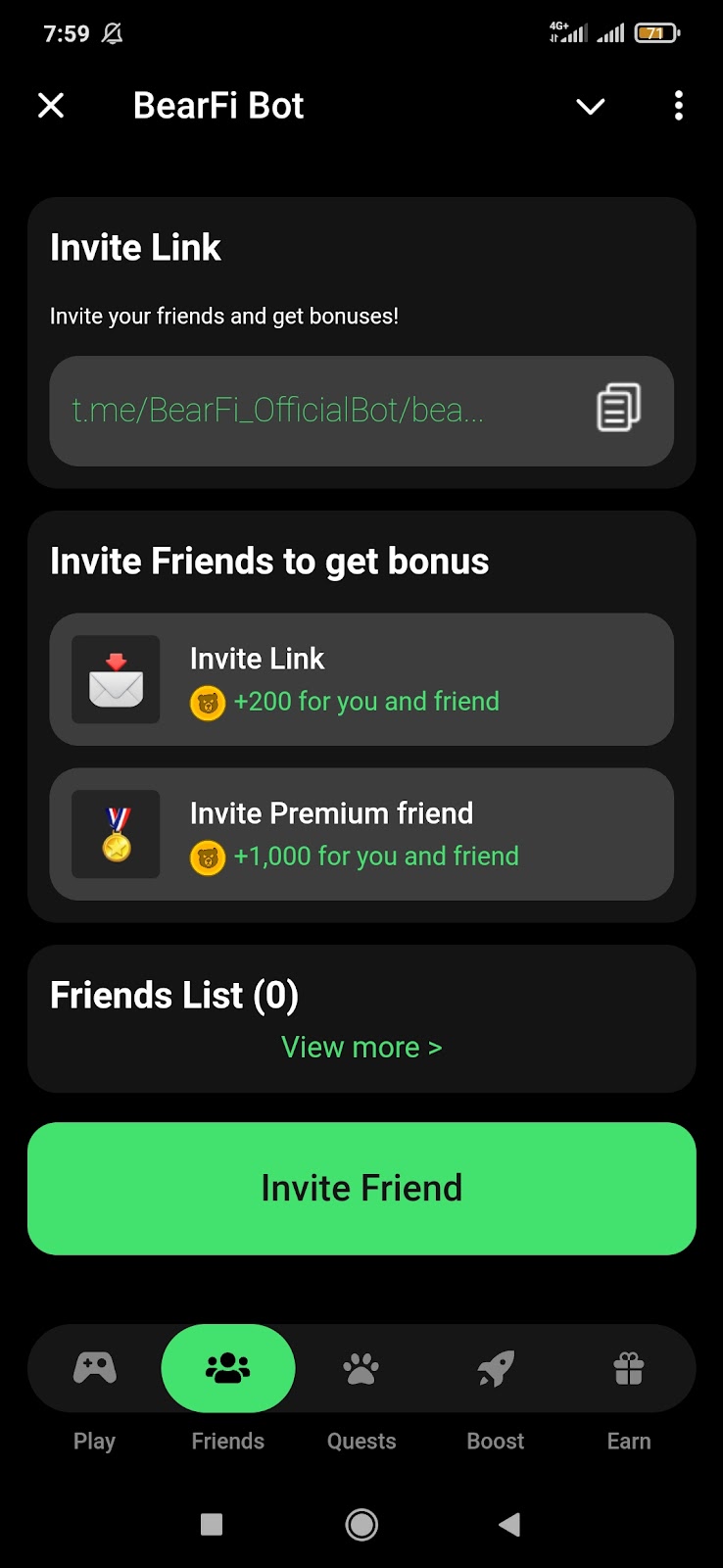Screen dimensions: 723x1568
Task: Open the three-dot overflow menu
Action: 678,106
